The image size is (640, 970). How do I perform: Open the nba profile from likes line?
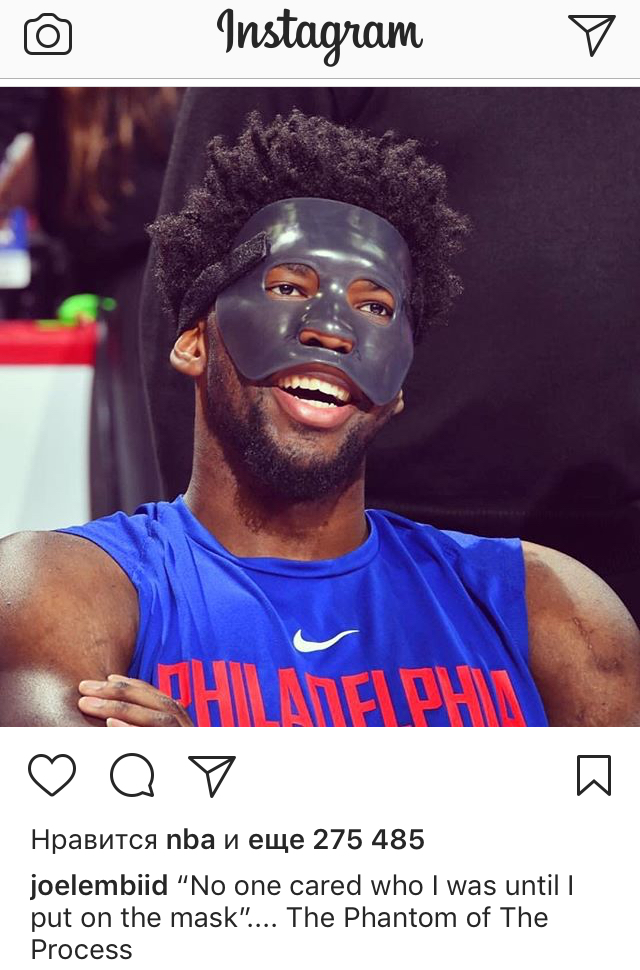coord(190,840)
